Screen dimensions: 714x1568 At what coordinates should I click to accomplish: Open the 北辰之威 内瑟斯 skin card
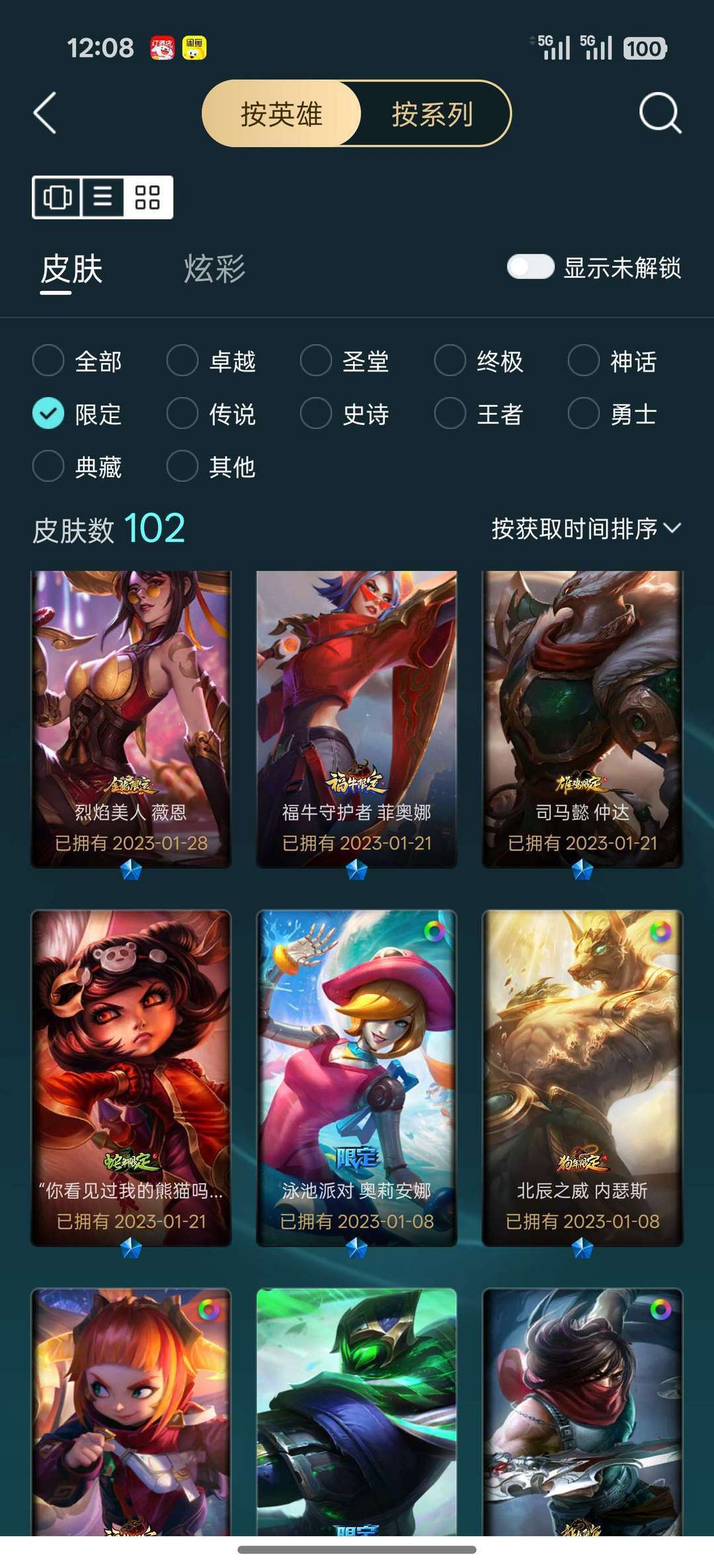(582, 1078)
